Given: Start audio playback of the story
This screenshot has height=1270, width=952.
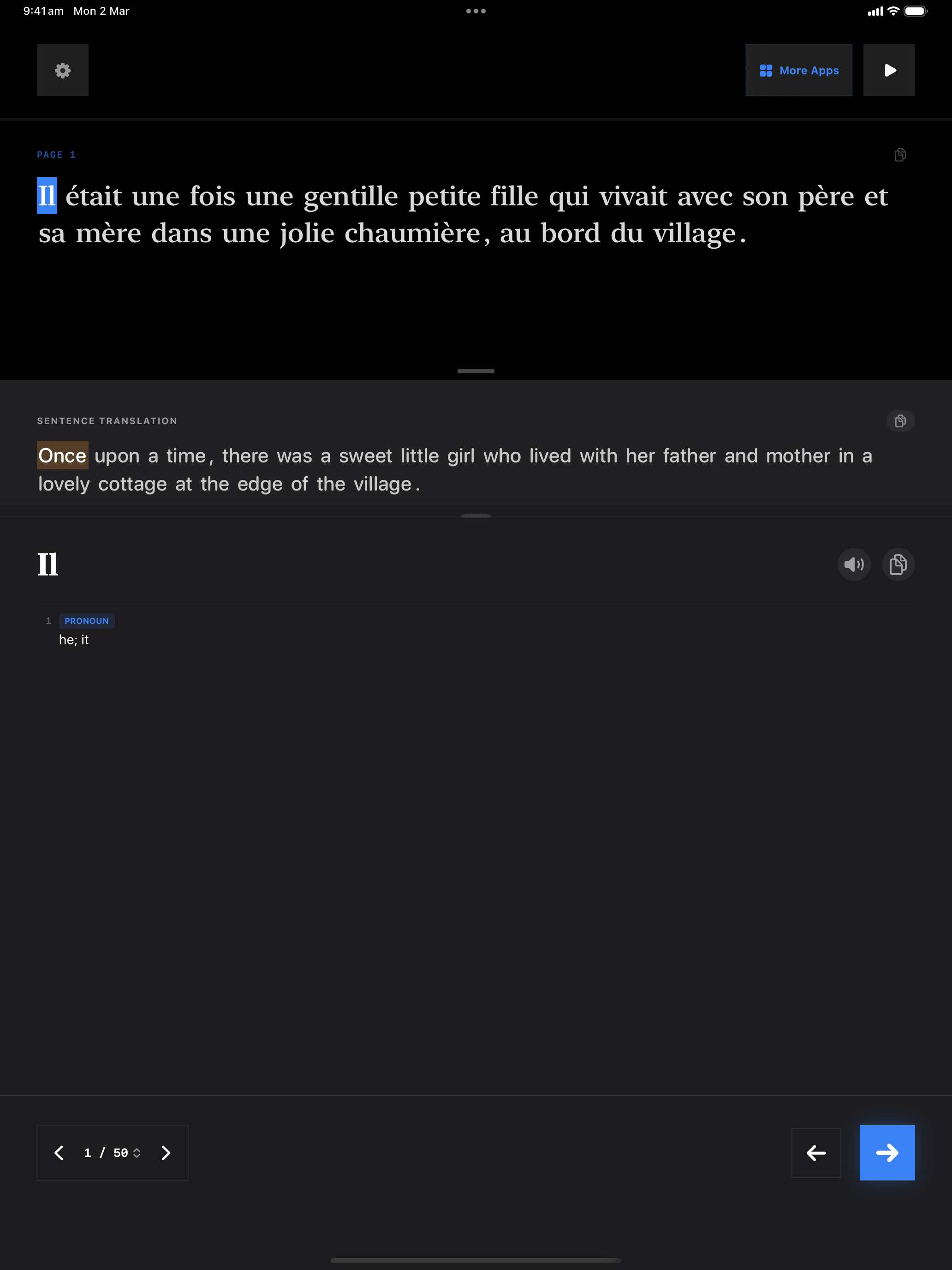Looking at the screenshot, I should coord(888,70).
